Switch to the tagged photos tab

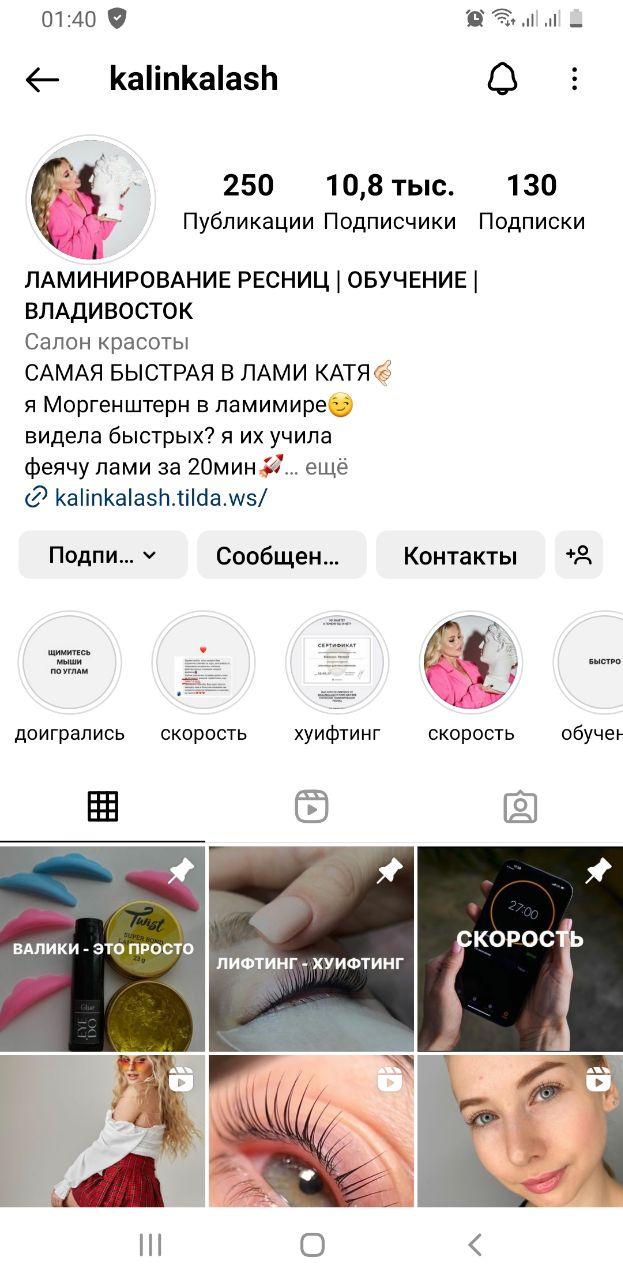pyautogui.click(x=520, y=806)
